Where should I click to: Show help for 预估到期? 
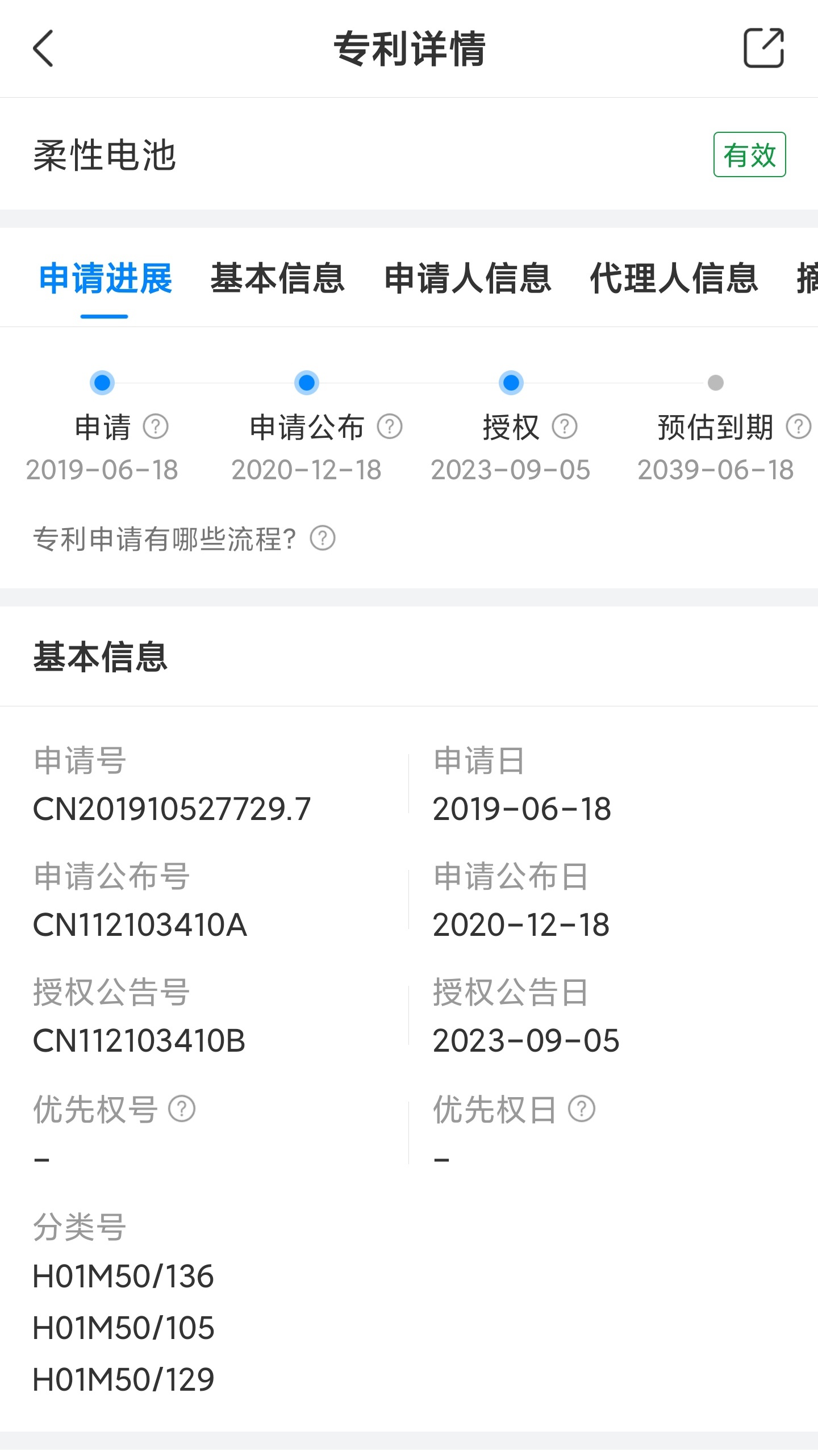point(799,426)
